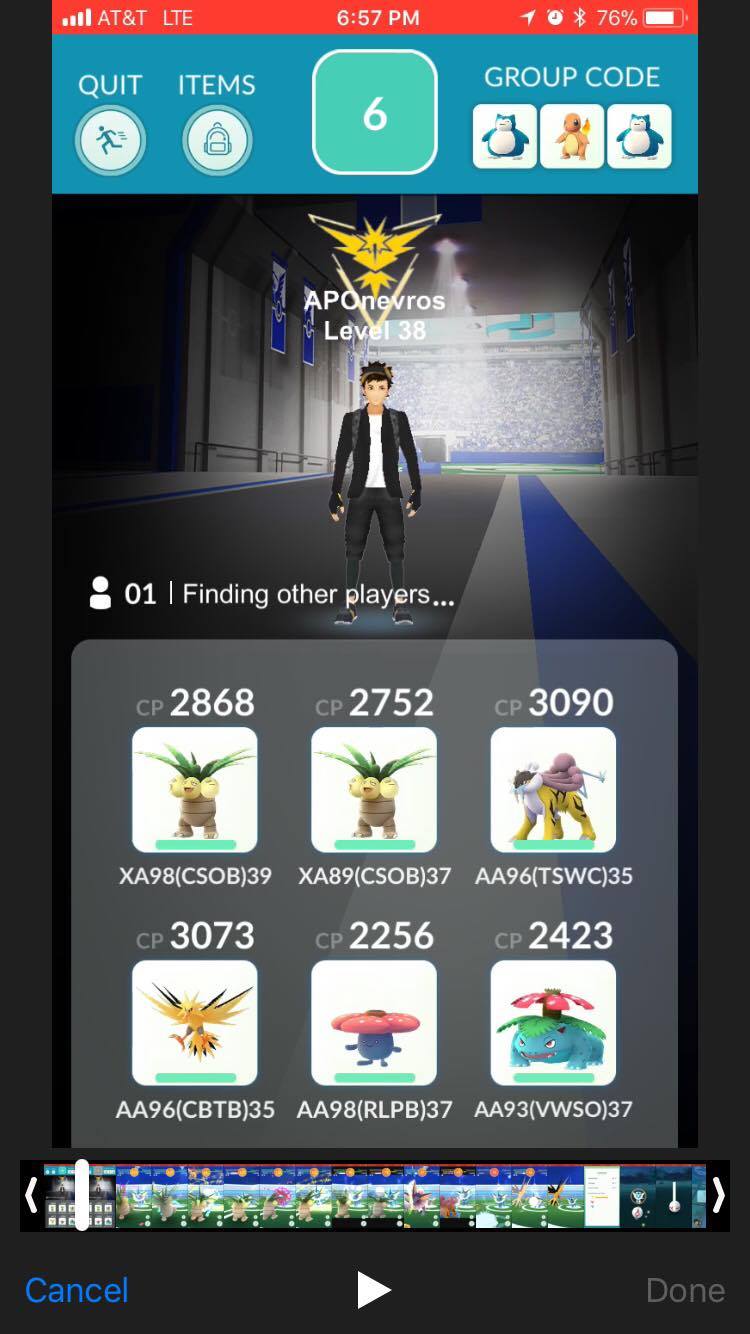The width and height of the screenshot is (750, 1334).
Task: Tap the right trim handle of the filmstrip
Action: tap(718, 1195)
